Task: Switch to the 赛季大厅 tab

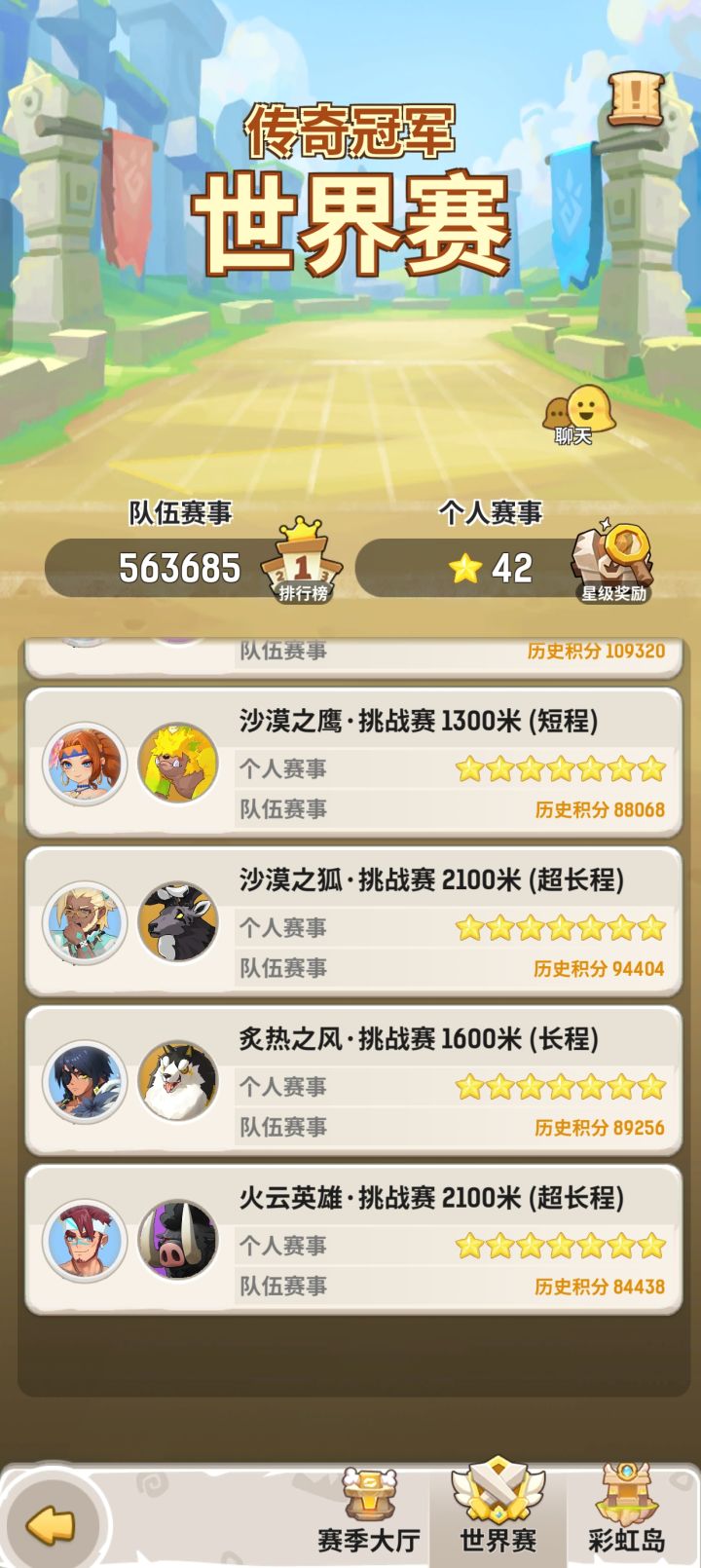Action: point(371,1514)
